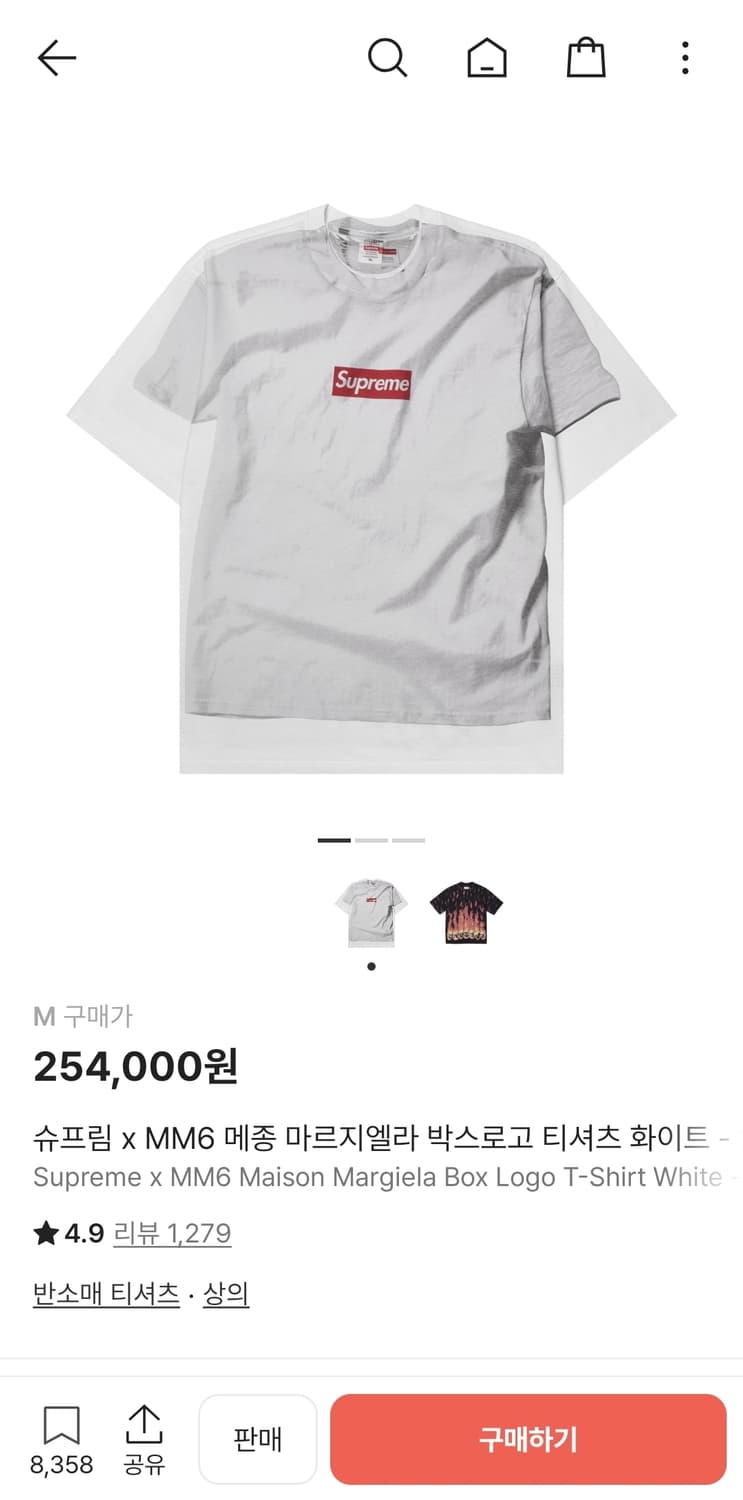Select the black flame t-shirt thumbnail
This screenshot has width=743, height=1500.
(x=467, y=912)
